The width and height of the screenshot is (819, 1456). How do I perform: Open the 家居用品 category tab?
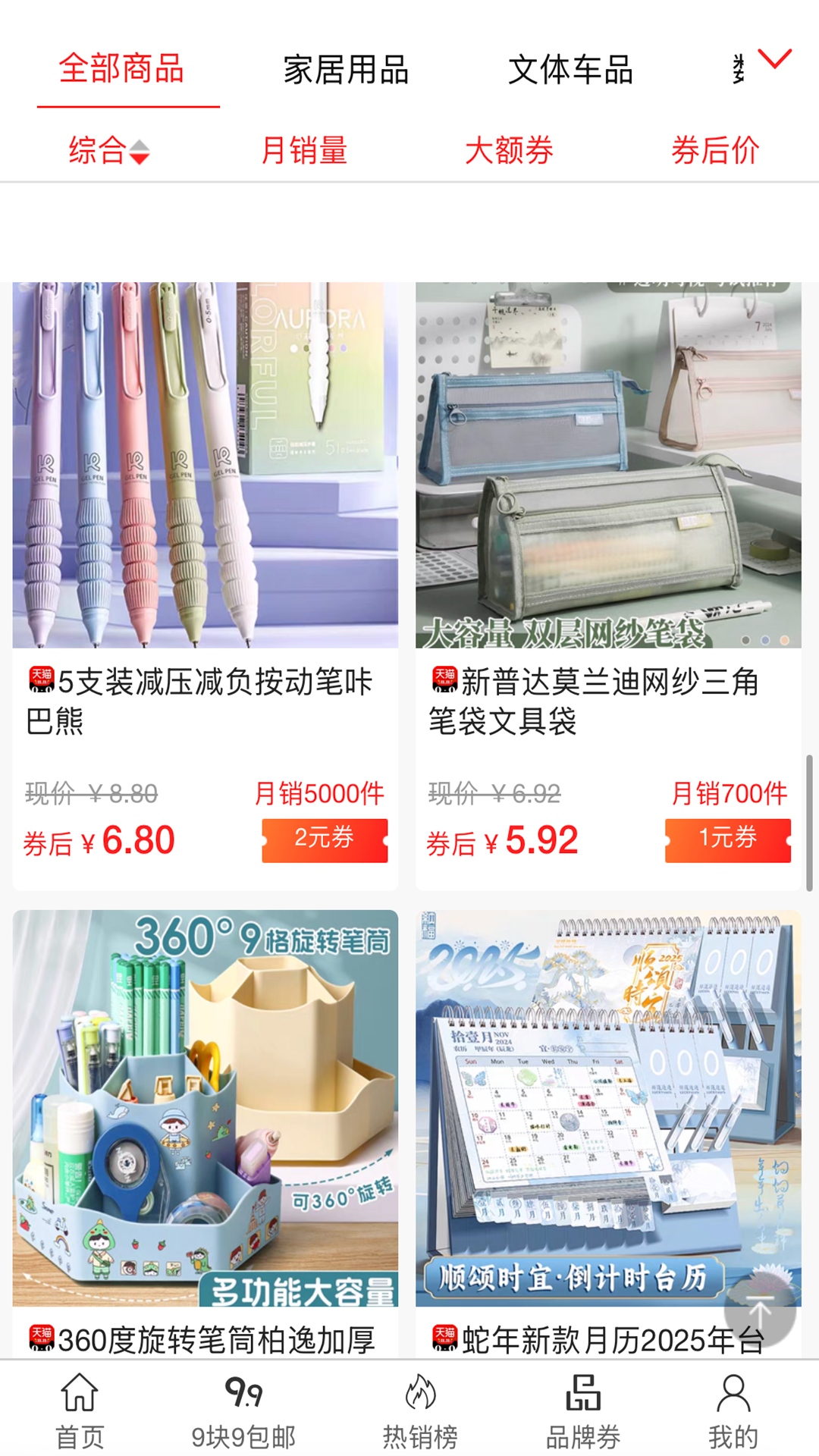click(346, 70)
